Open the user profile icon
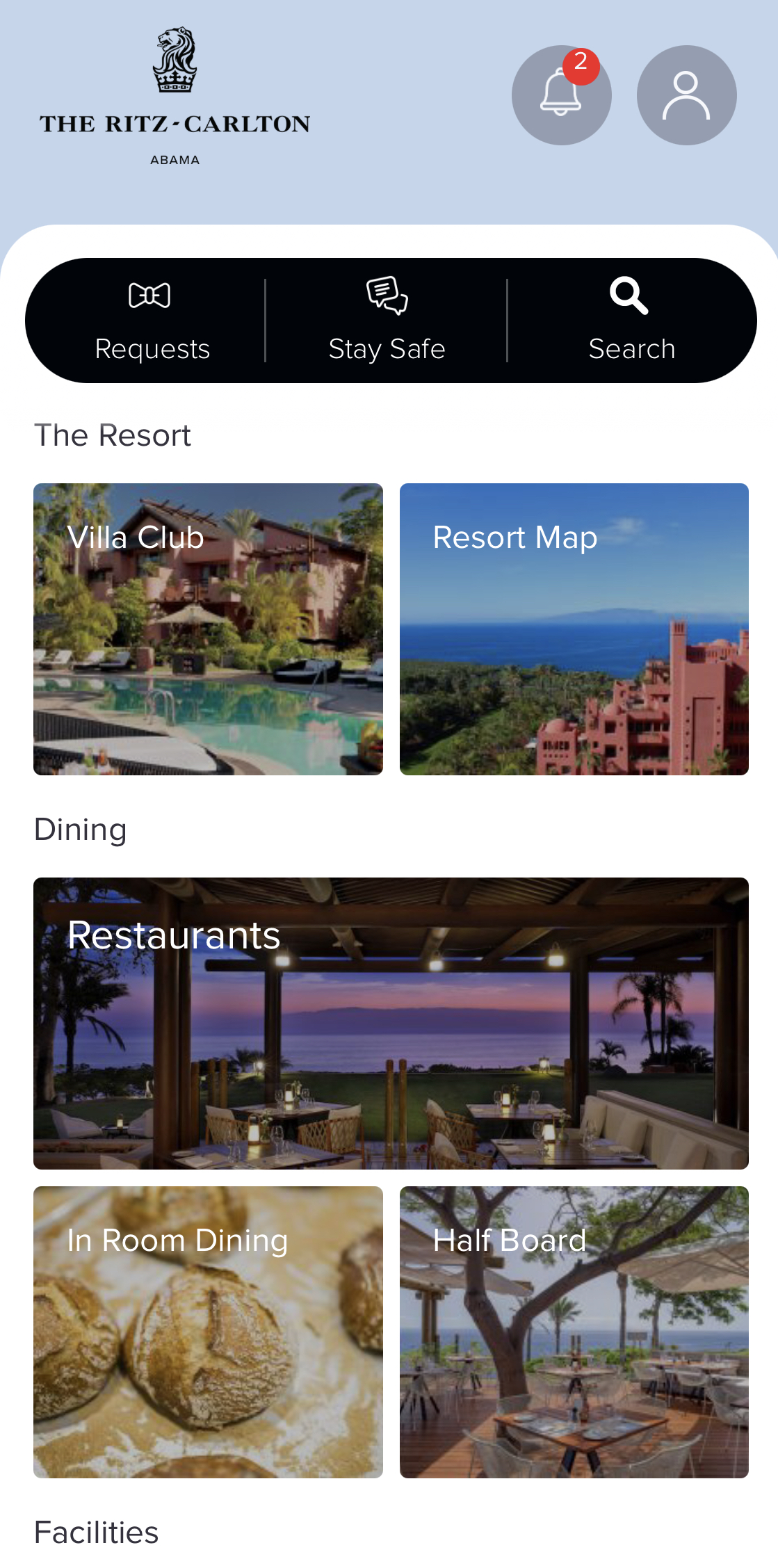The width and height of the screenshot is (778, 1568). tap(686, 95)
